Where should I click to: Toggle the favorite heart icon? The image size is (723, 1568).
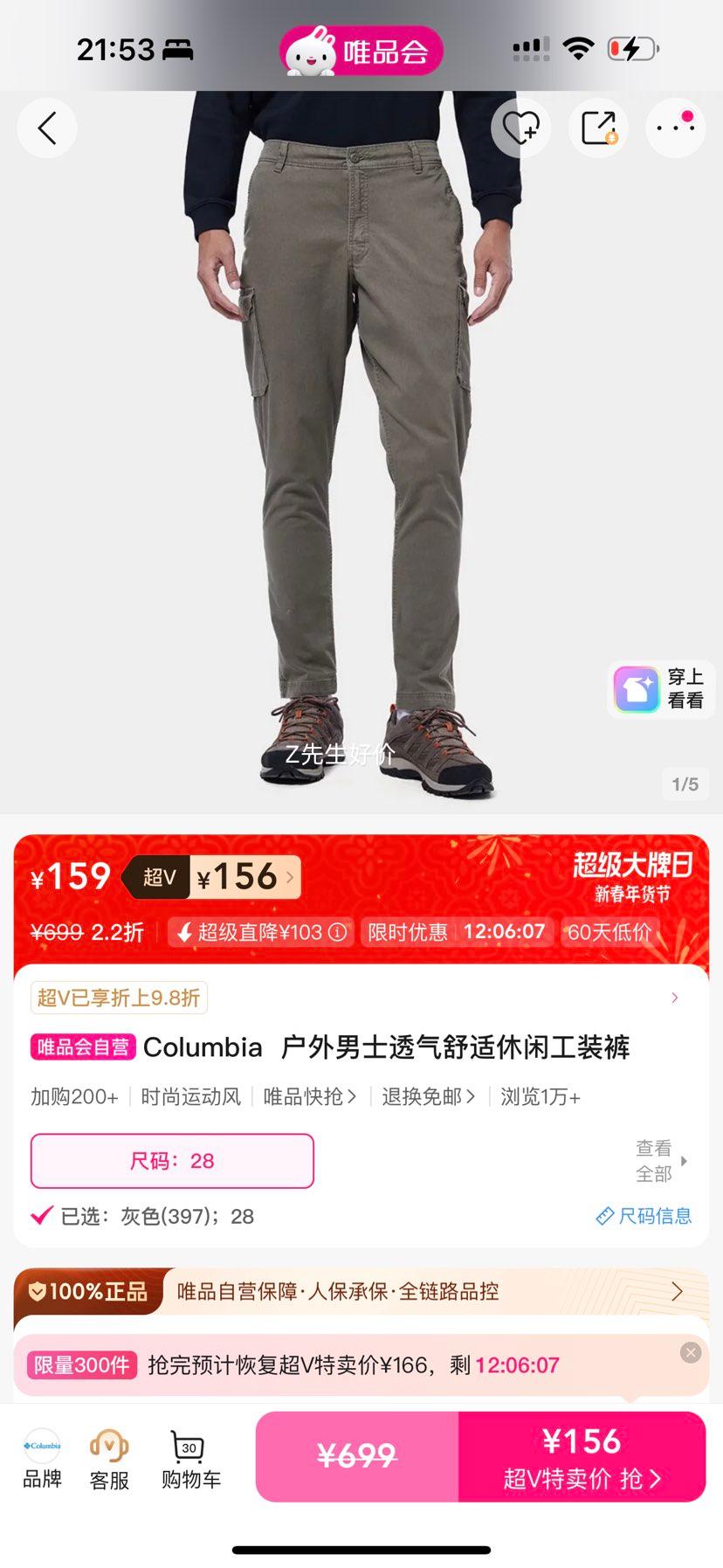521,128
